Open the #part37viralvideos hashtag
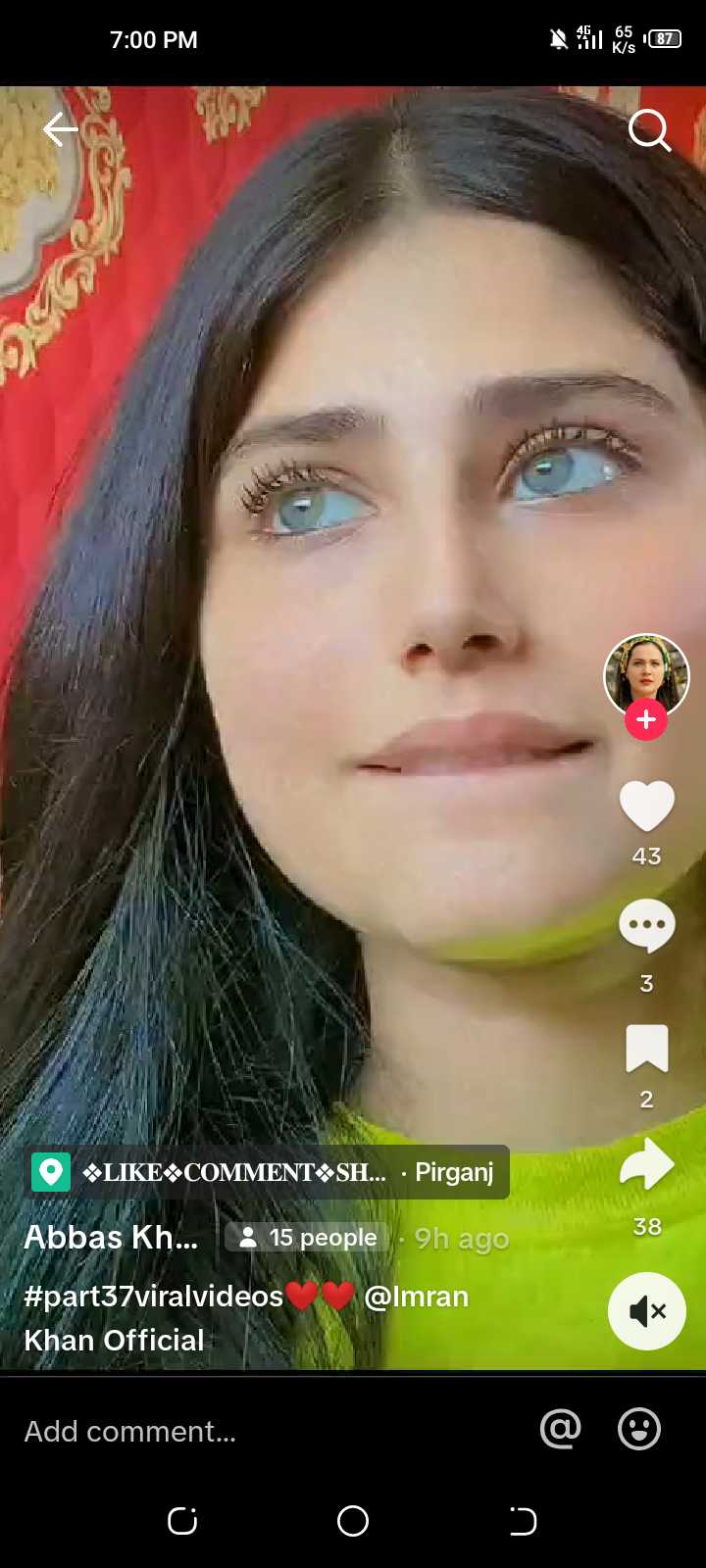 (153, 1297)
